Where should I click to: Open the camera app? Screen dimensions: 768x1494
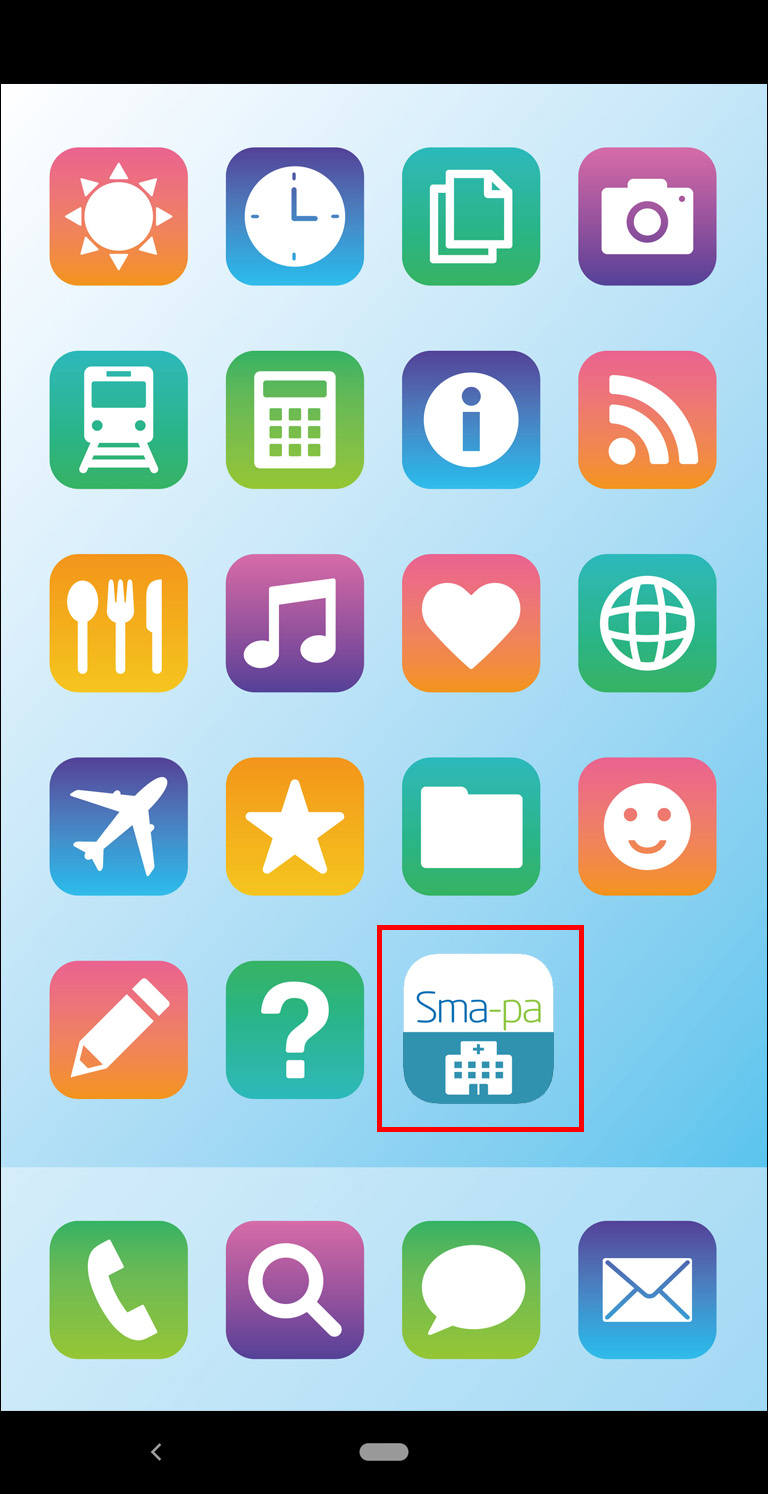pos(647,216)
